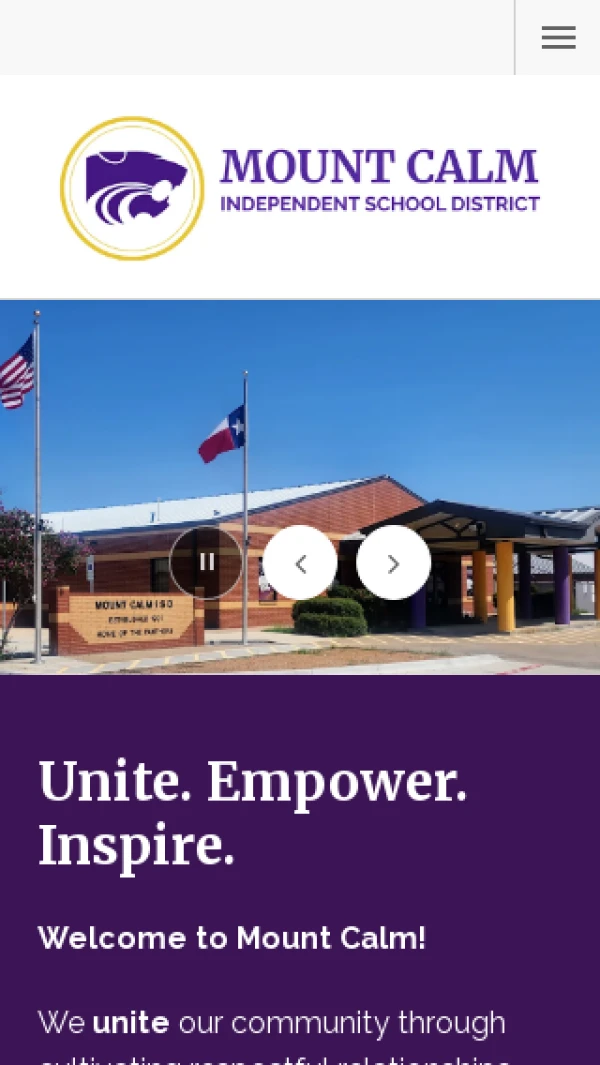Tap the Mount Calm ISD logo
600x1065 pixels.
pyautogui.click(x=300, y=188)
